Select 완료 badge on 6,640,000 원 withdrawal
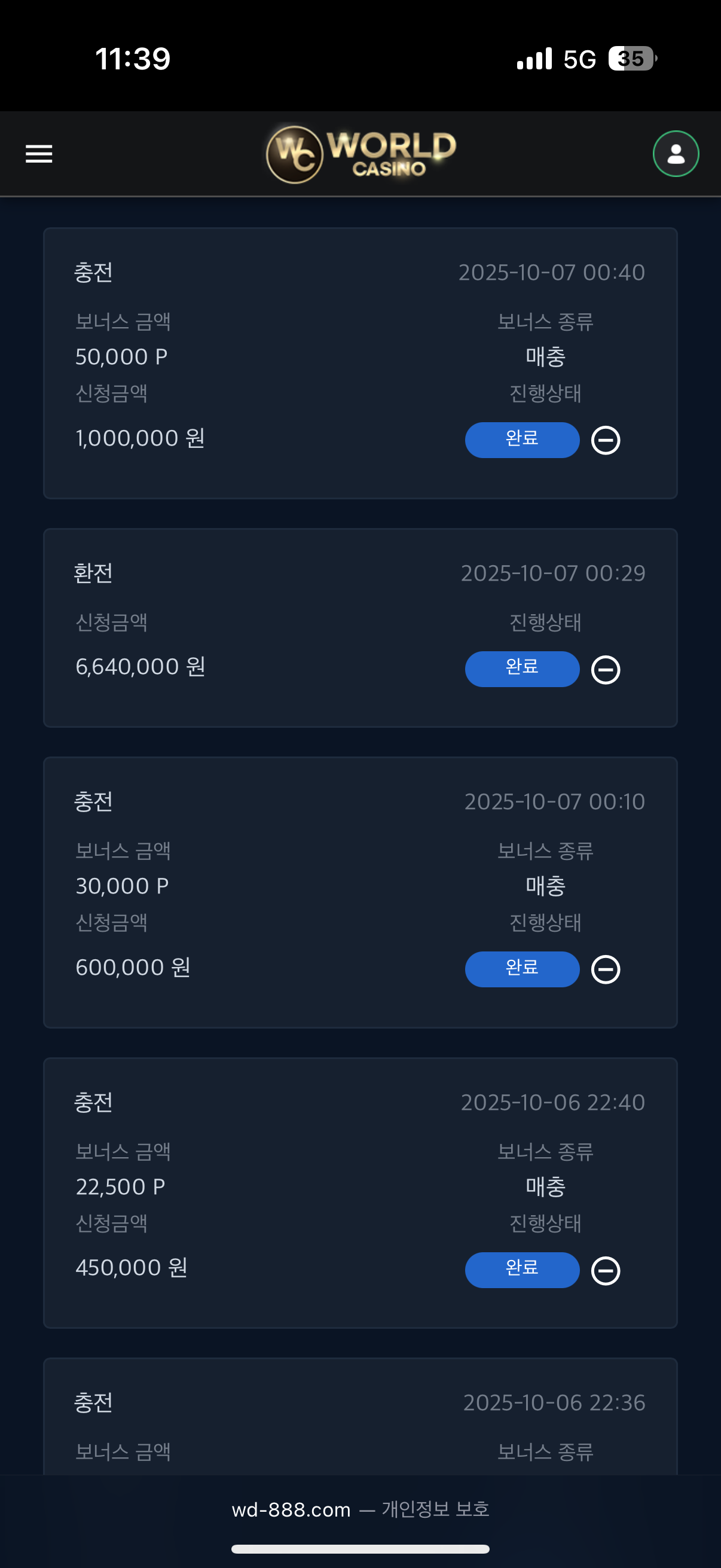The width and height of the screenshot is (721, 1568). point(521,669)
